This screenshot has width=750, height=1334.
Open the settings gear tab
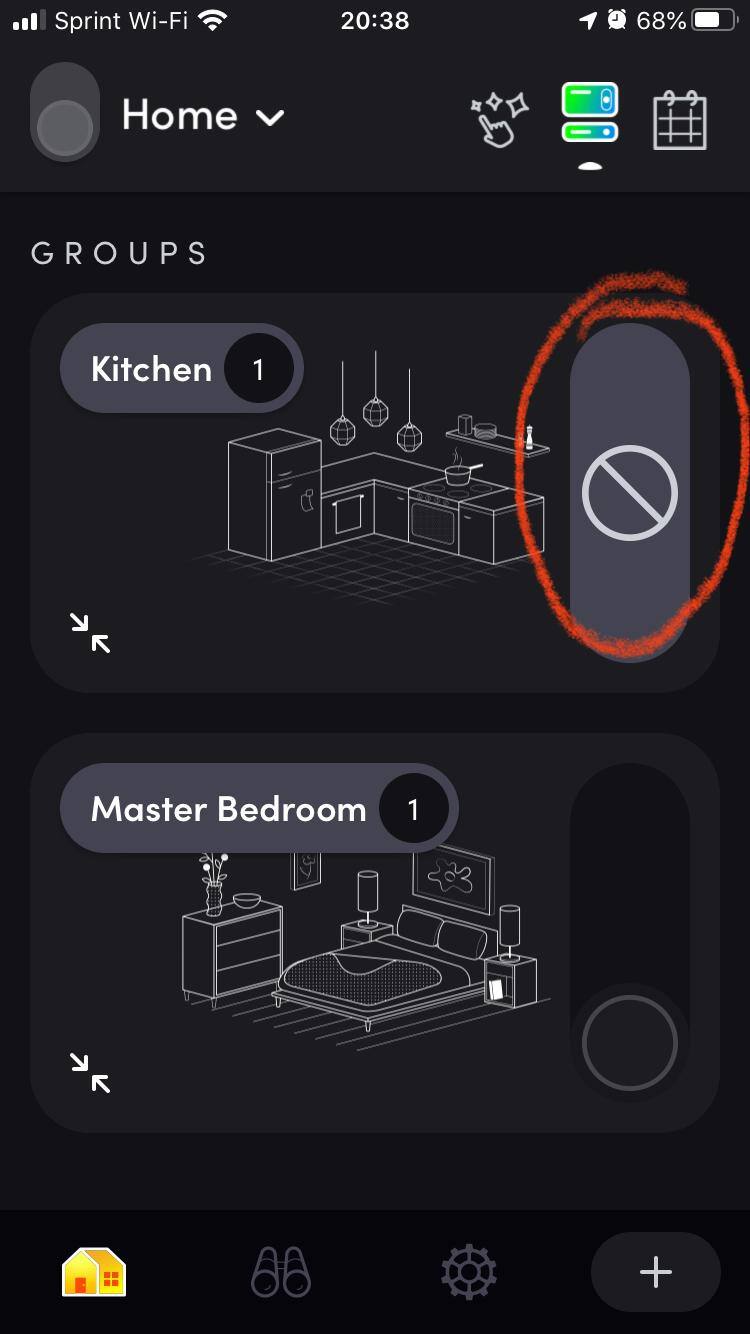click(468, 1272)
